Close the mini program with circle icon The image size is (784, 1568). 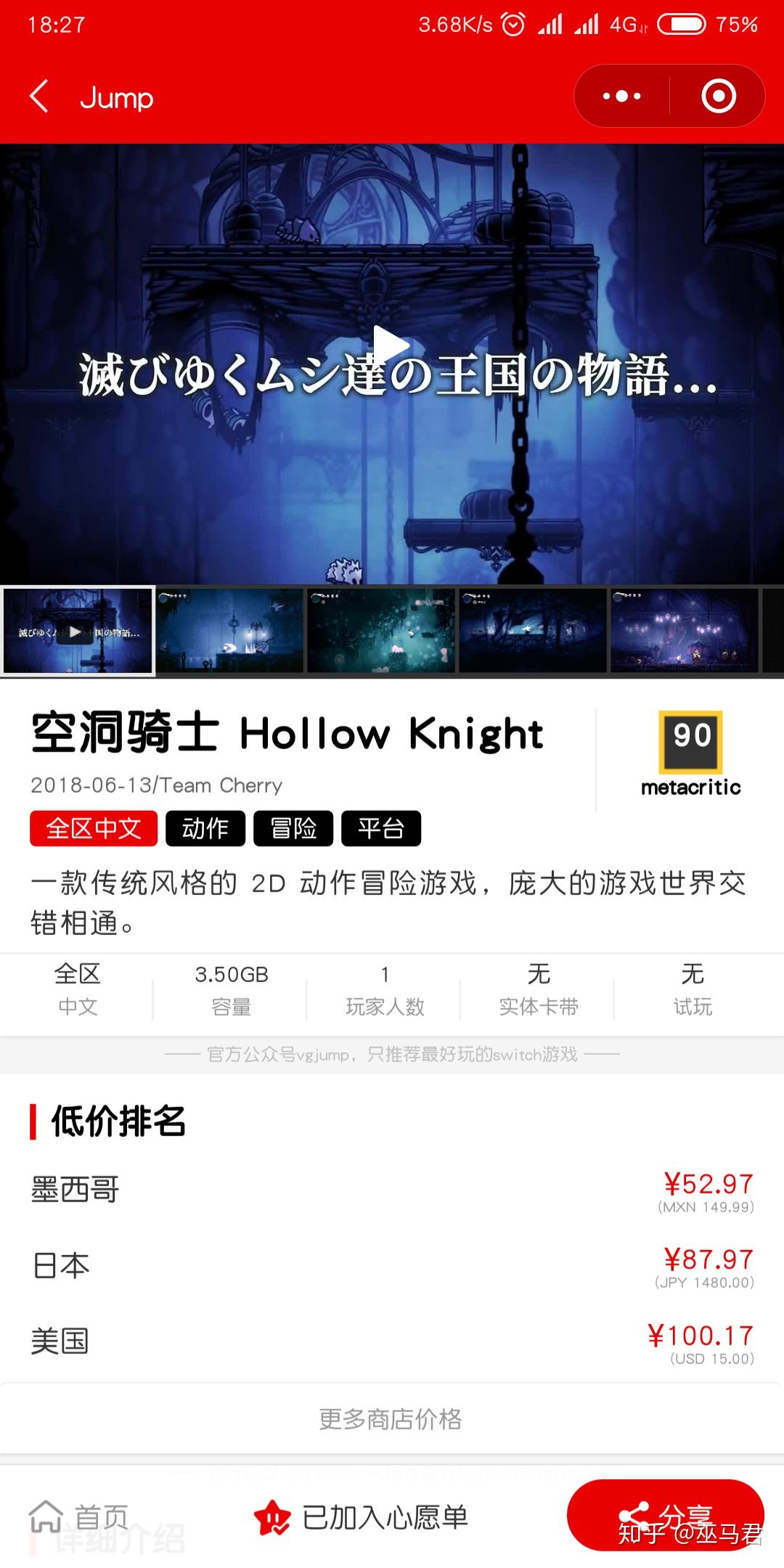tap(718, 97)
